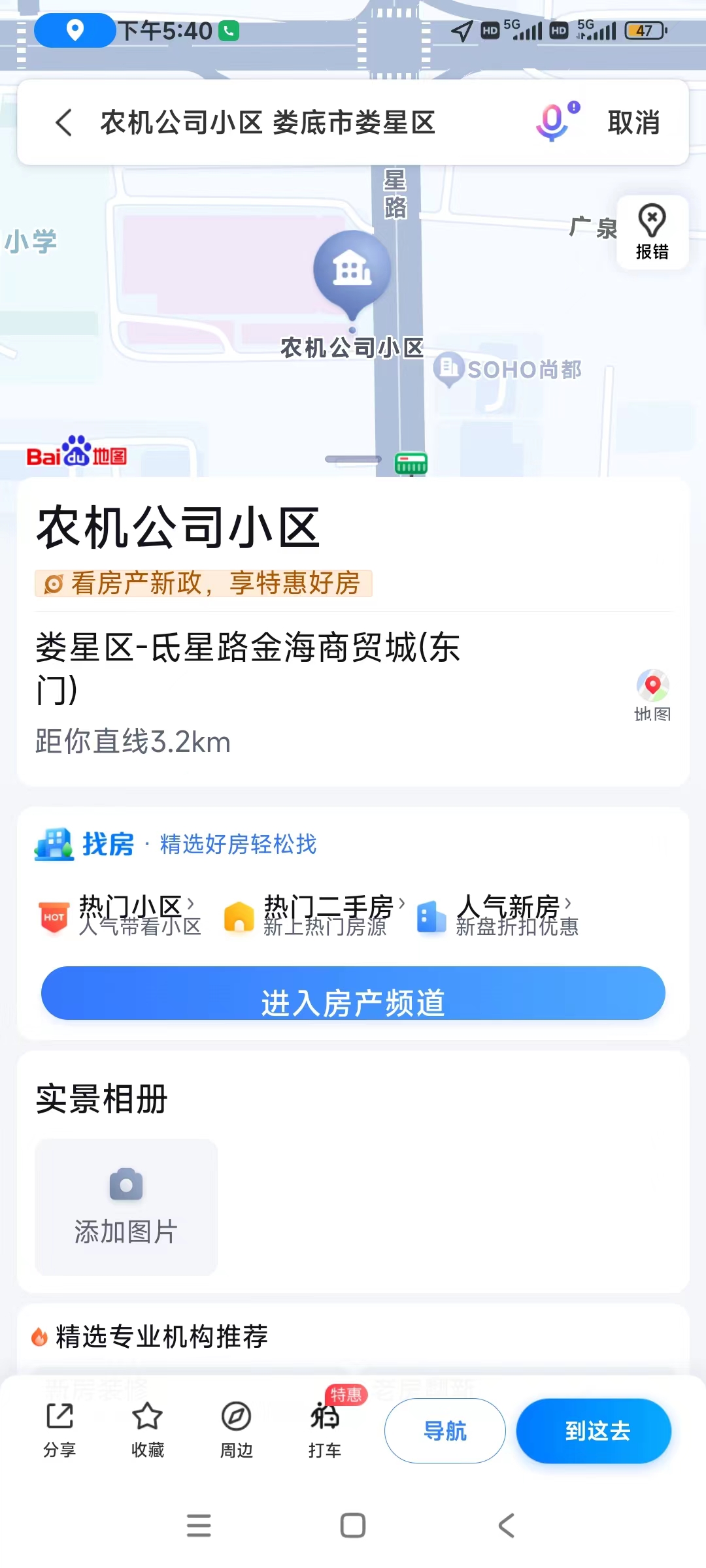
Task: Hail a ride with 打车
Action: [x=325, y=1429]
